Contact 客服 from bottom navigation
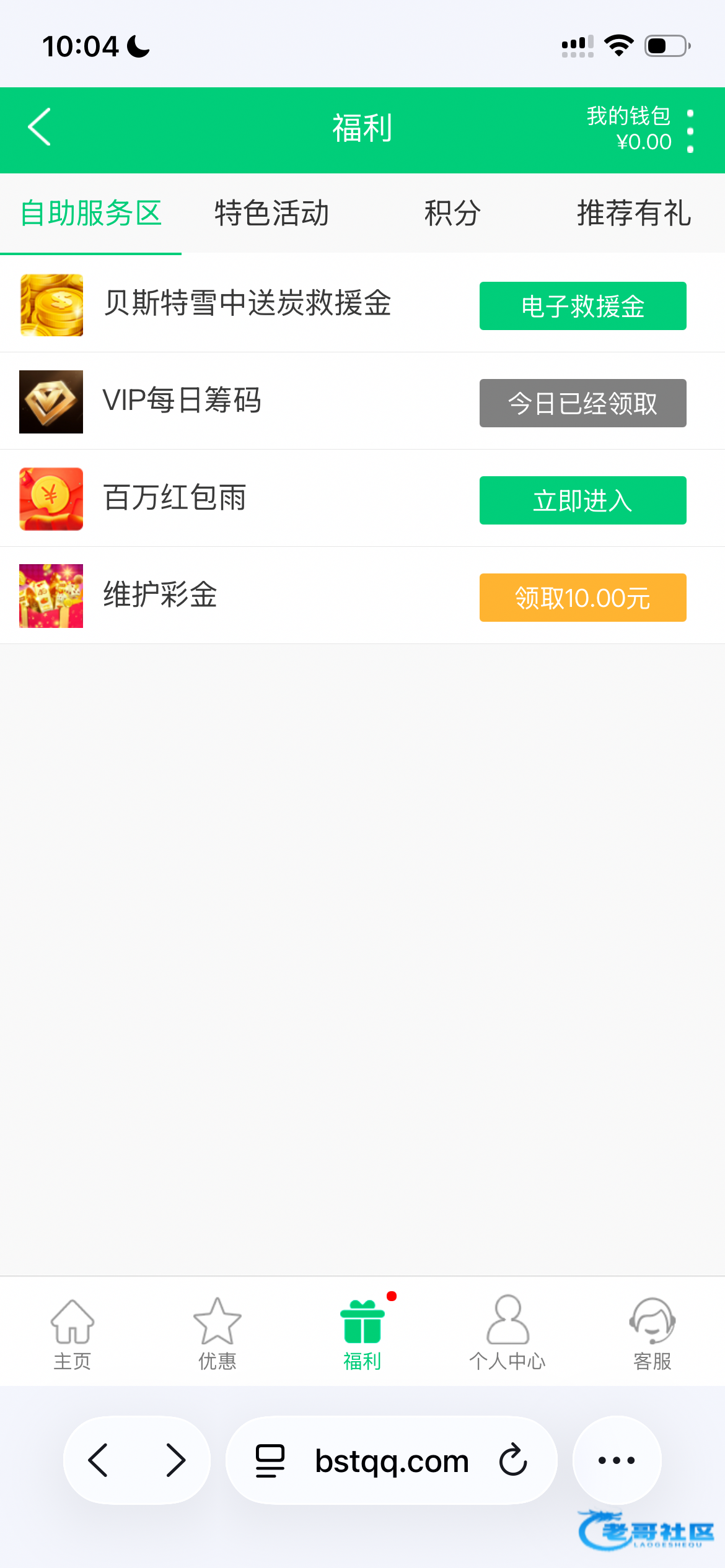725x1568 pixels. pyautogui.click(x=652, y=1333)
